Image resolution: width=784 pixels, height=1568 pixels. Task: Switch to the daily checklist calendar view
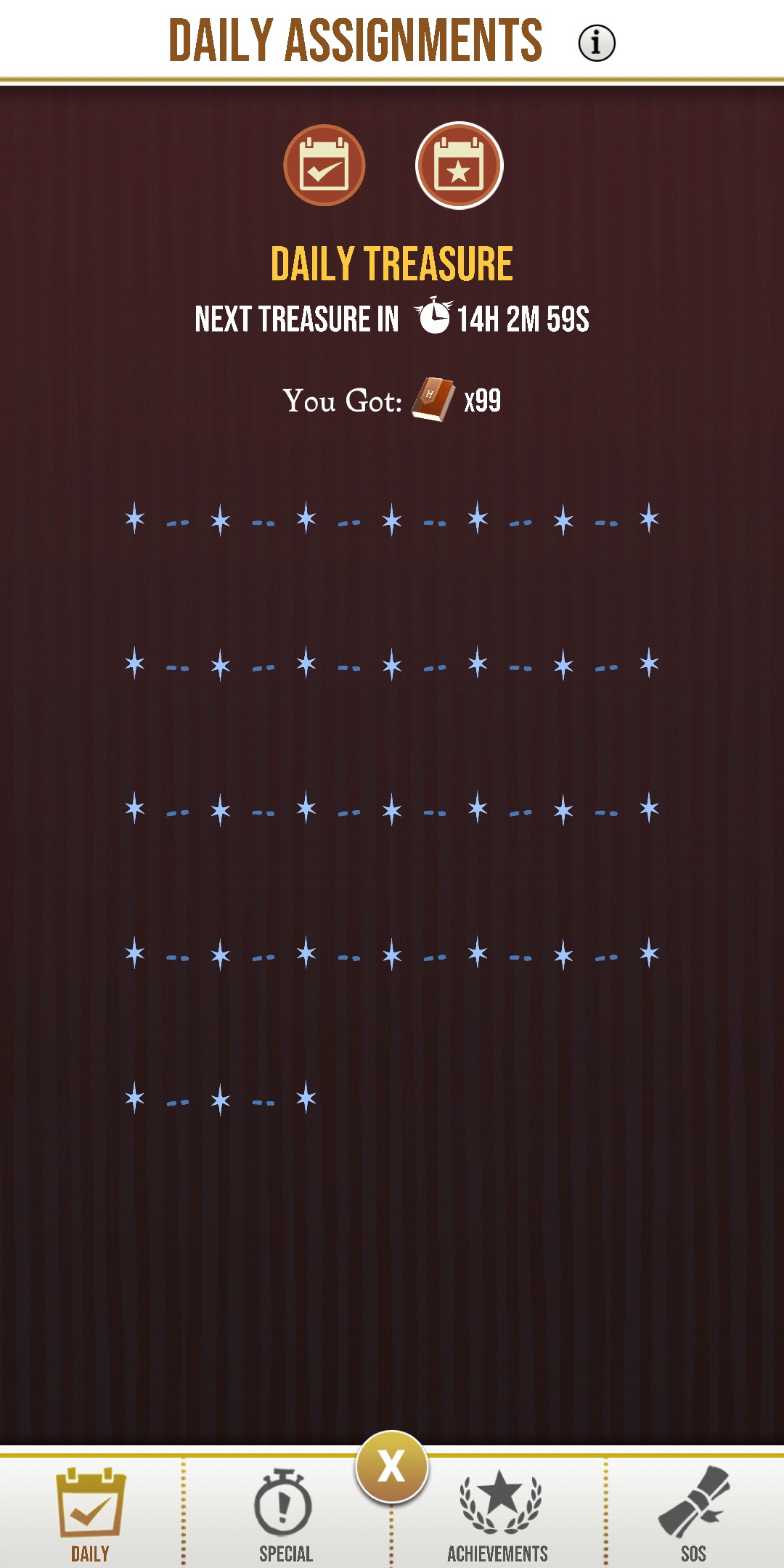[x=324, y=166]
